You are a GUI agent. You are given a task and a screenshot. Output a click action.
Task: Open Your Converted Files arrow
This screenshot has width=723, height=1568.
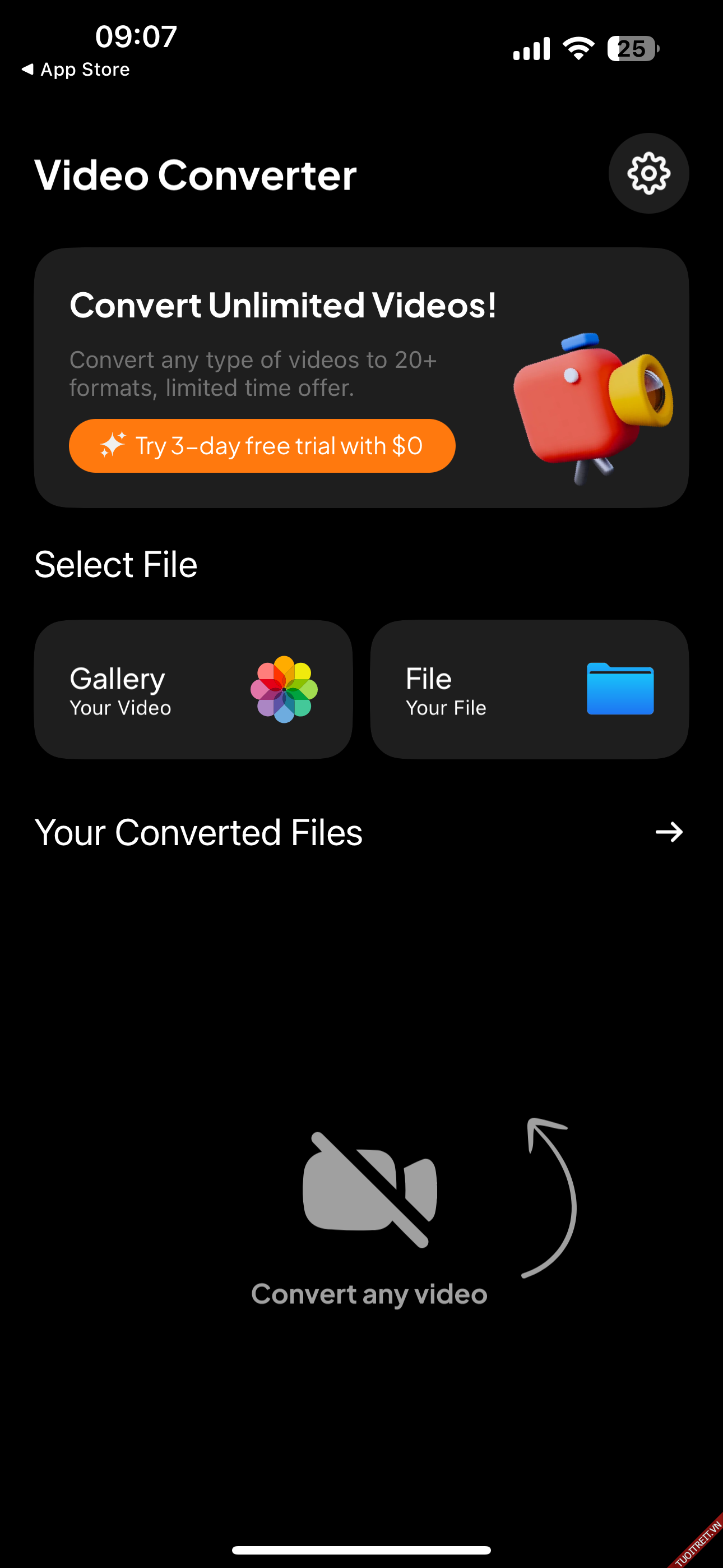tap(669, 832)
